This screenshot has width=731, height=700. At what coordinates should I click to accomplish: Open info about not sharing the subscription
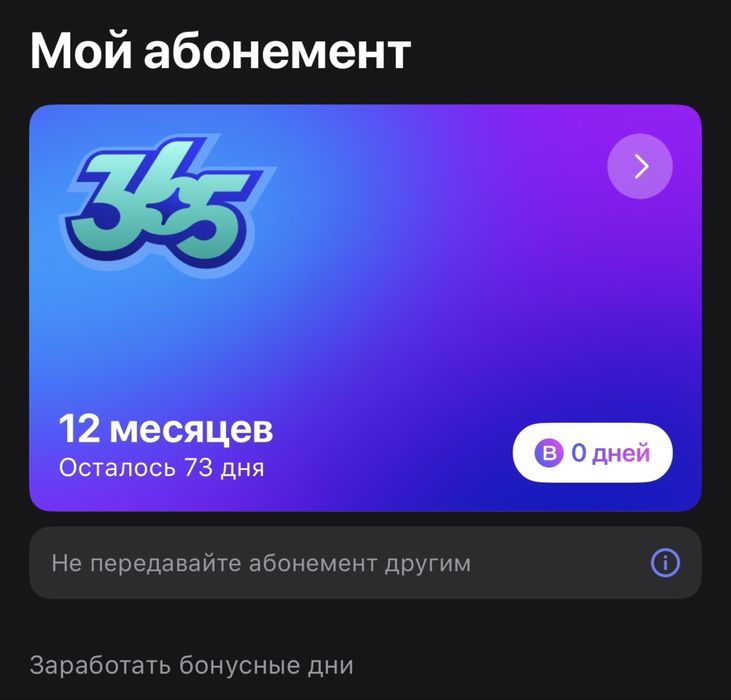point(665,563)
